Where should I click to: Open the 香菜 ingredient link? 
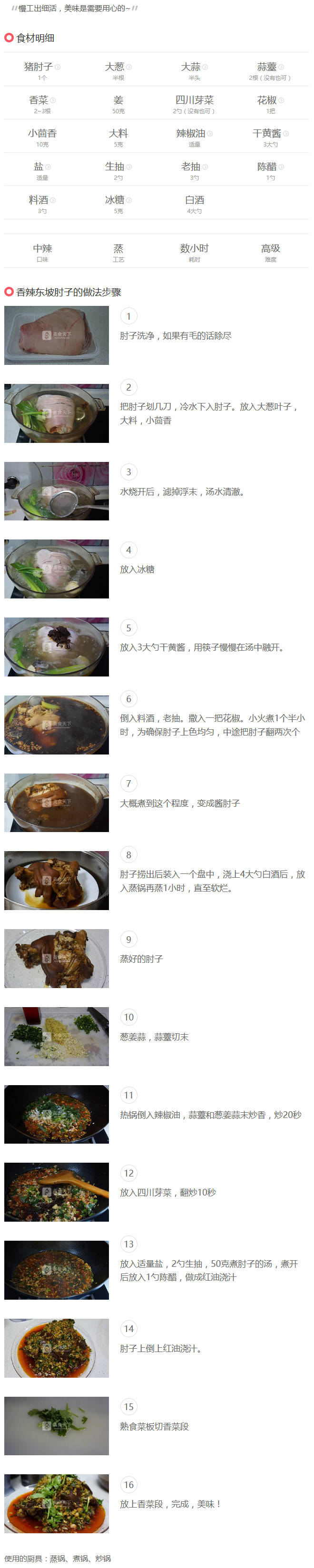click(x=39, y=100)
